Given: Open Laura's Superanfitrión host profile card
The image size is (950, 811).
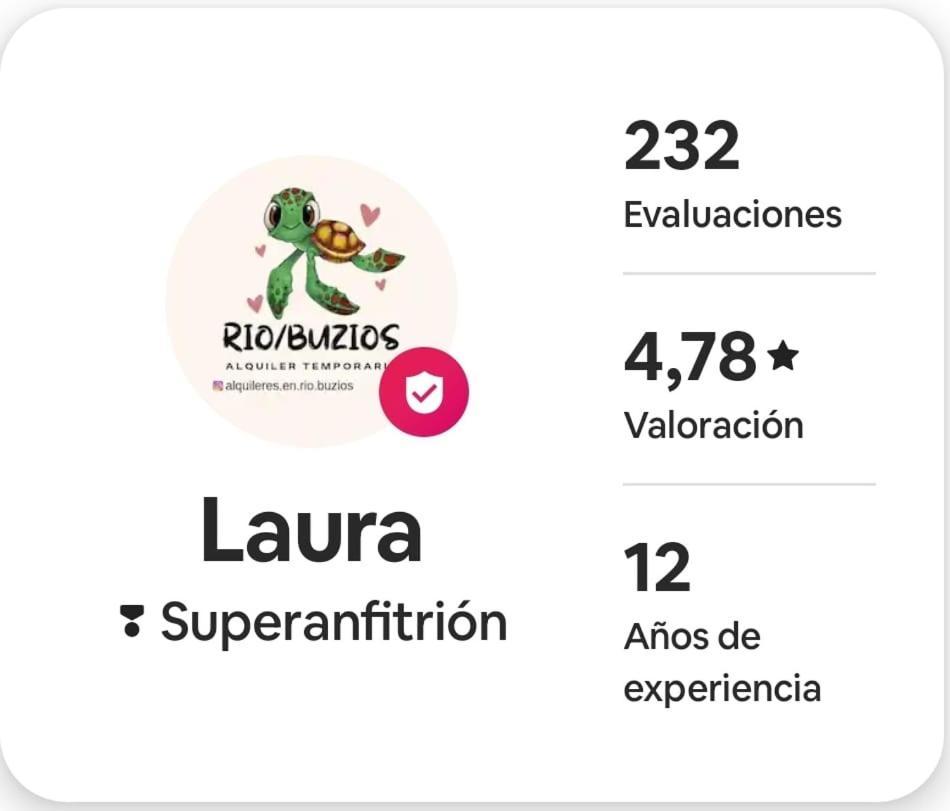Looking at the screenshot, I should click(312, 532).
